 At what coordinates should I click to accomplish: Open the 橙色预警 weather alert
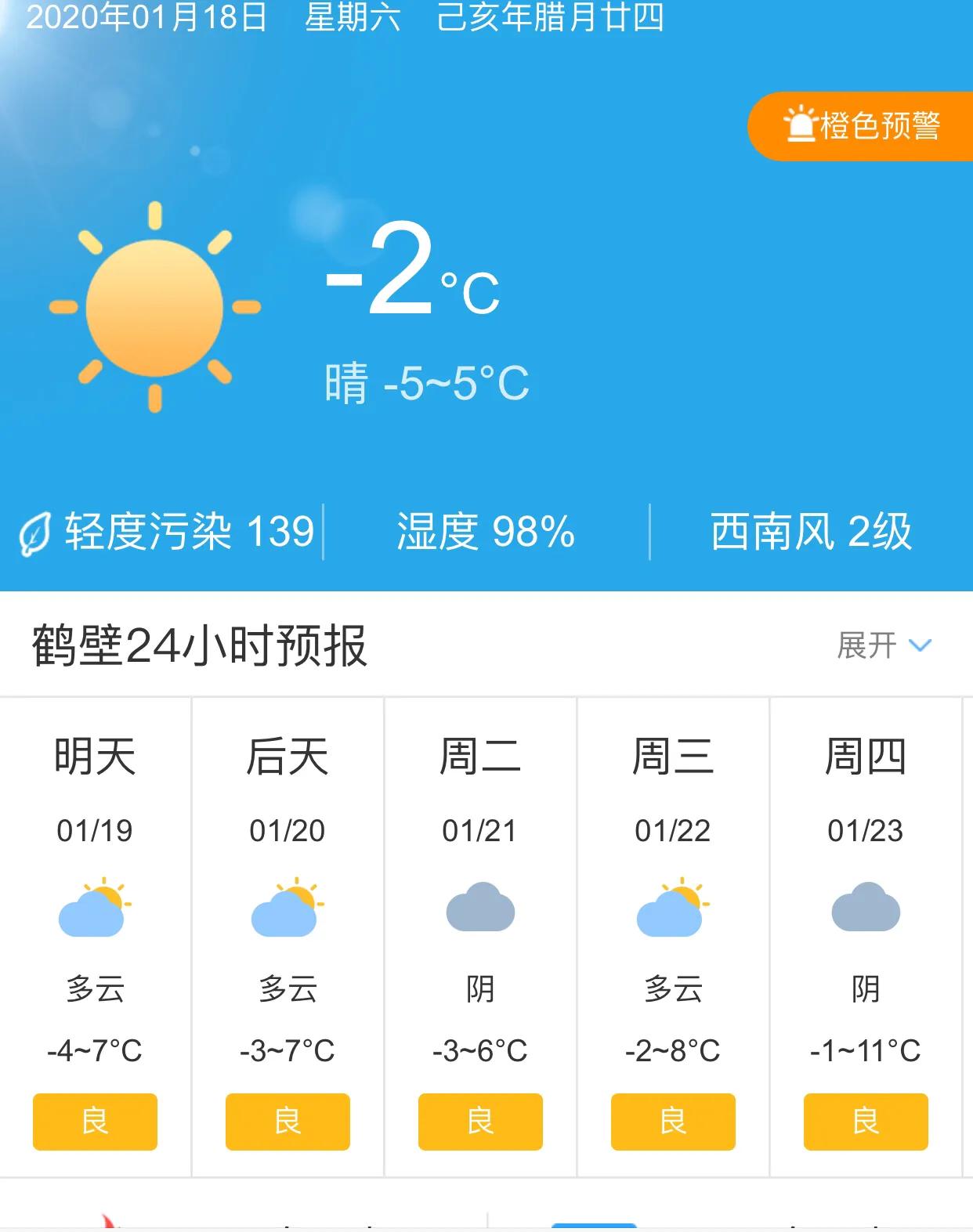[x=862, y=126]
